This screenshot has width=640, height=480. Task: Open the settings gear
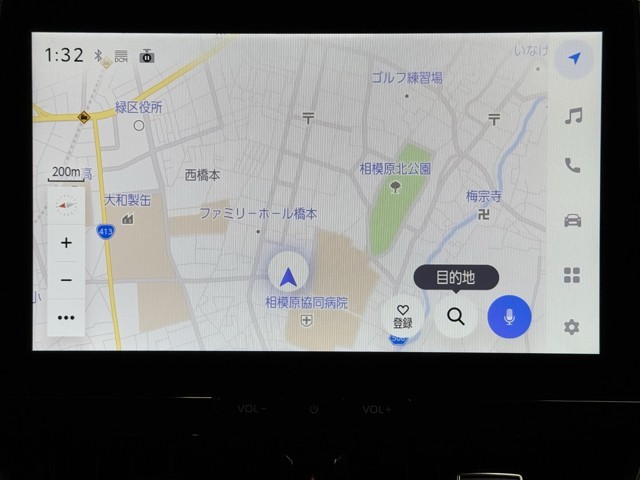click(571, 327)
